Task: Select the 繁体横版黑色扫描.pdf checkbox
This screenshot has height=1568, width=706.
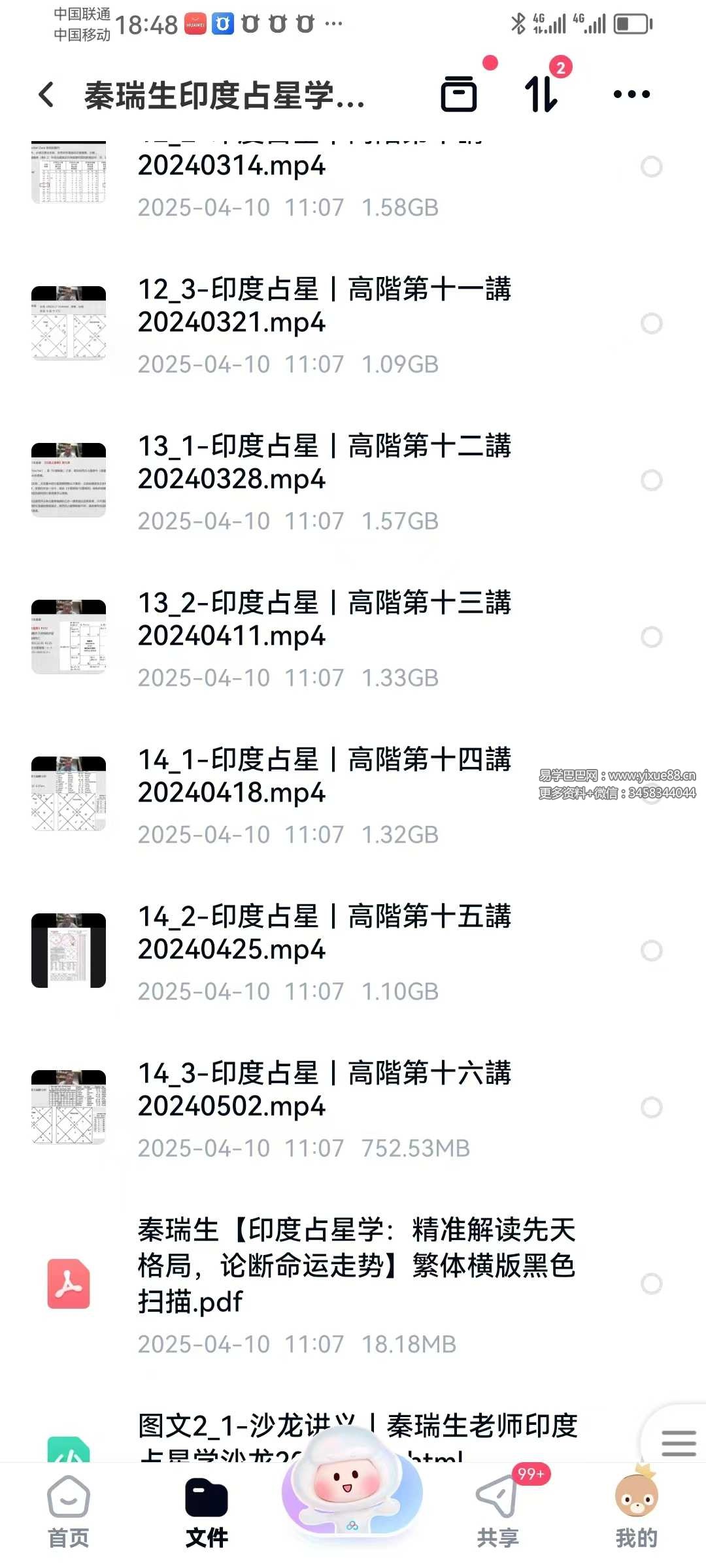Action: (651, 1284)
